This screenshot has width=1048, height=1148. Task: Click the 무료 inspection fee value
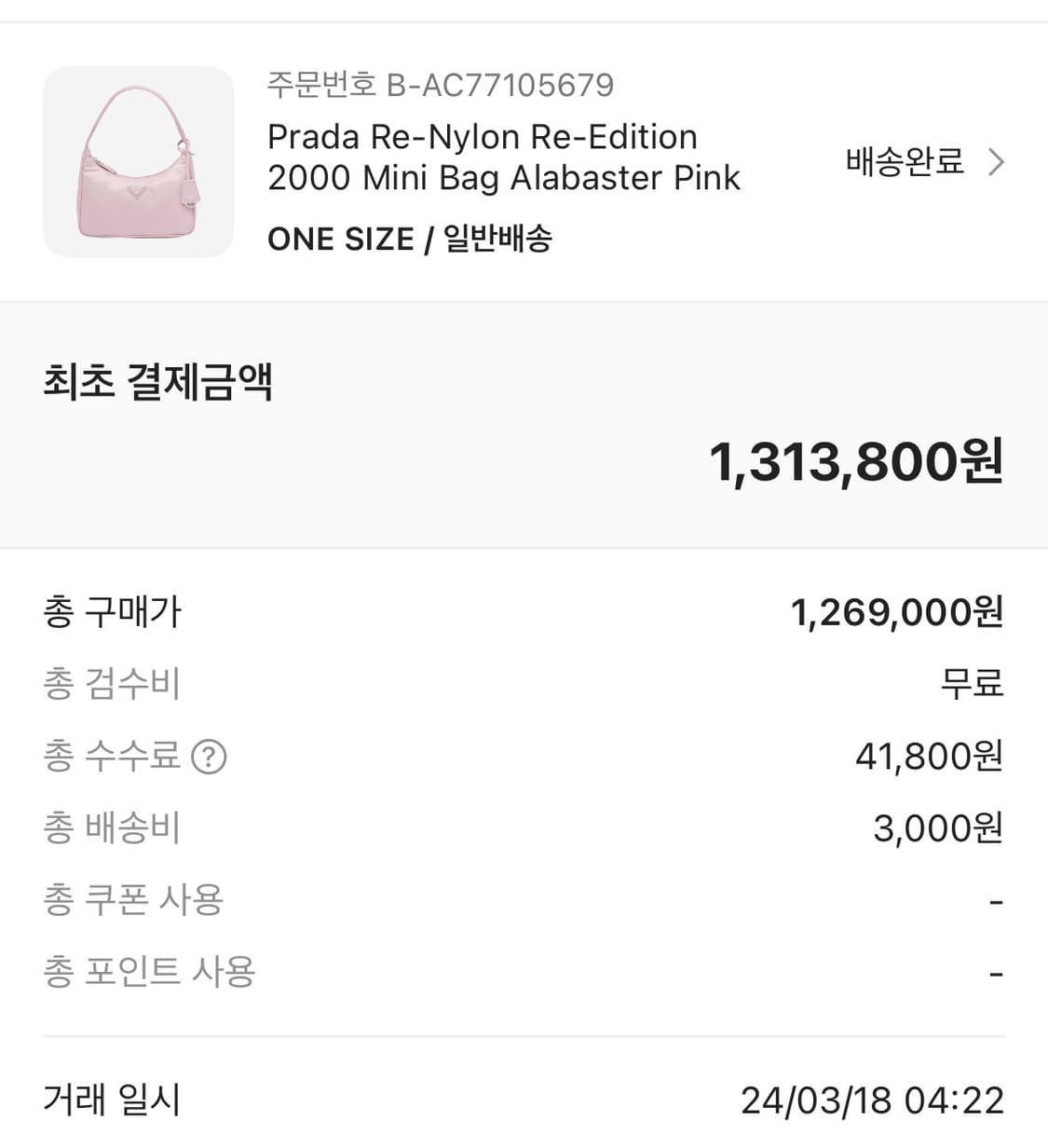tap(973, 684)
